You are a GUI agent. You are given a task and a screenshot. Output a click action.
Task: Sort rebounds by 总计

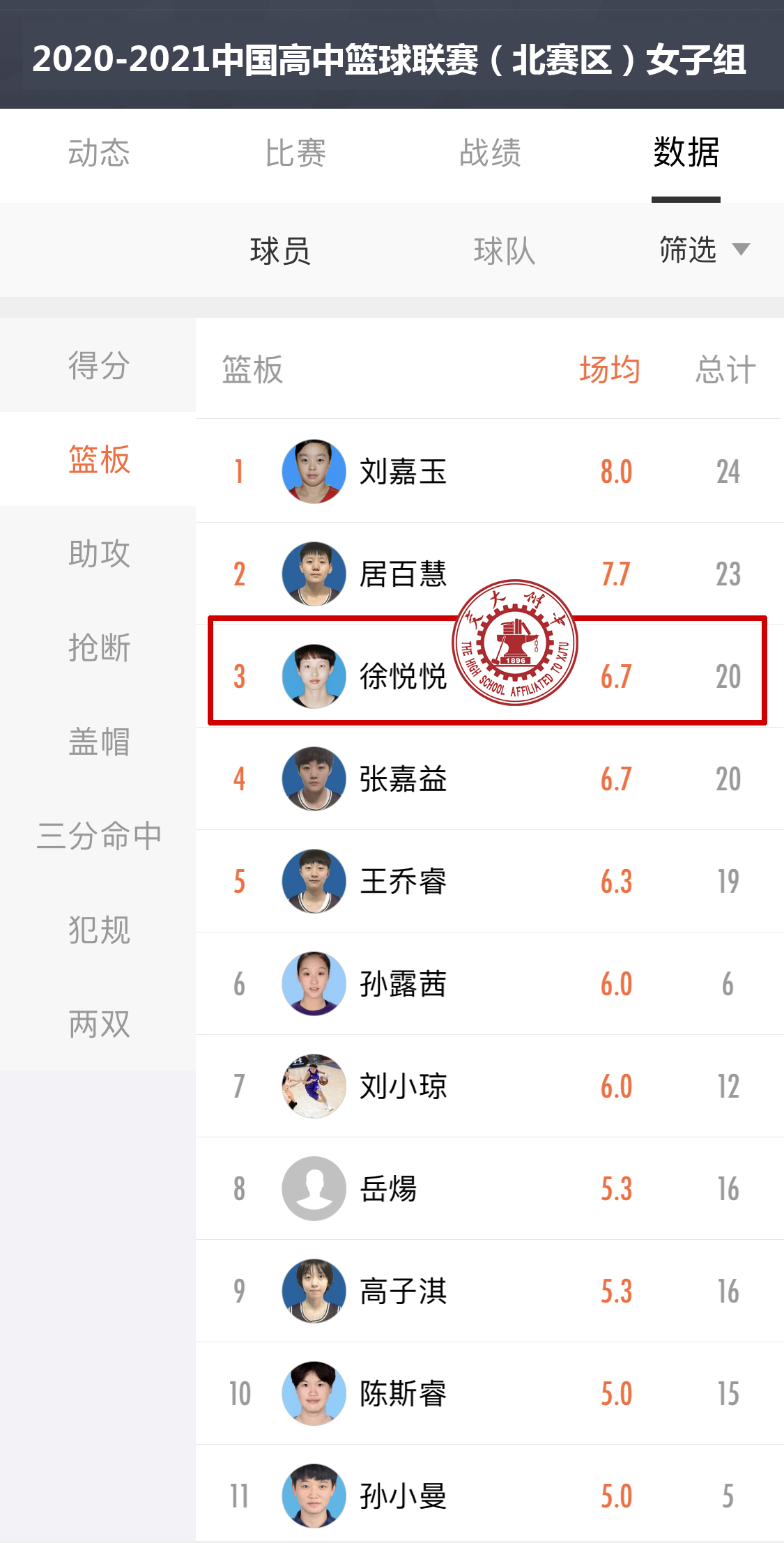[725, 369]
